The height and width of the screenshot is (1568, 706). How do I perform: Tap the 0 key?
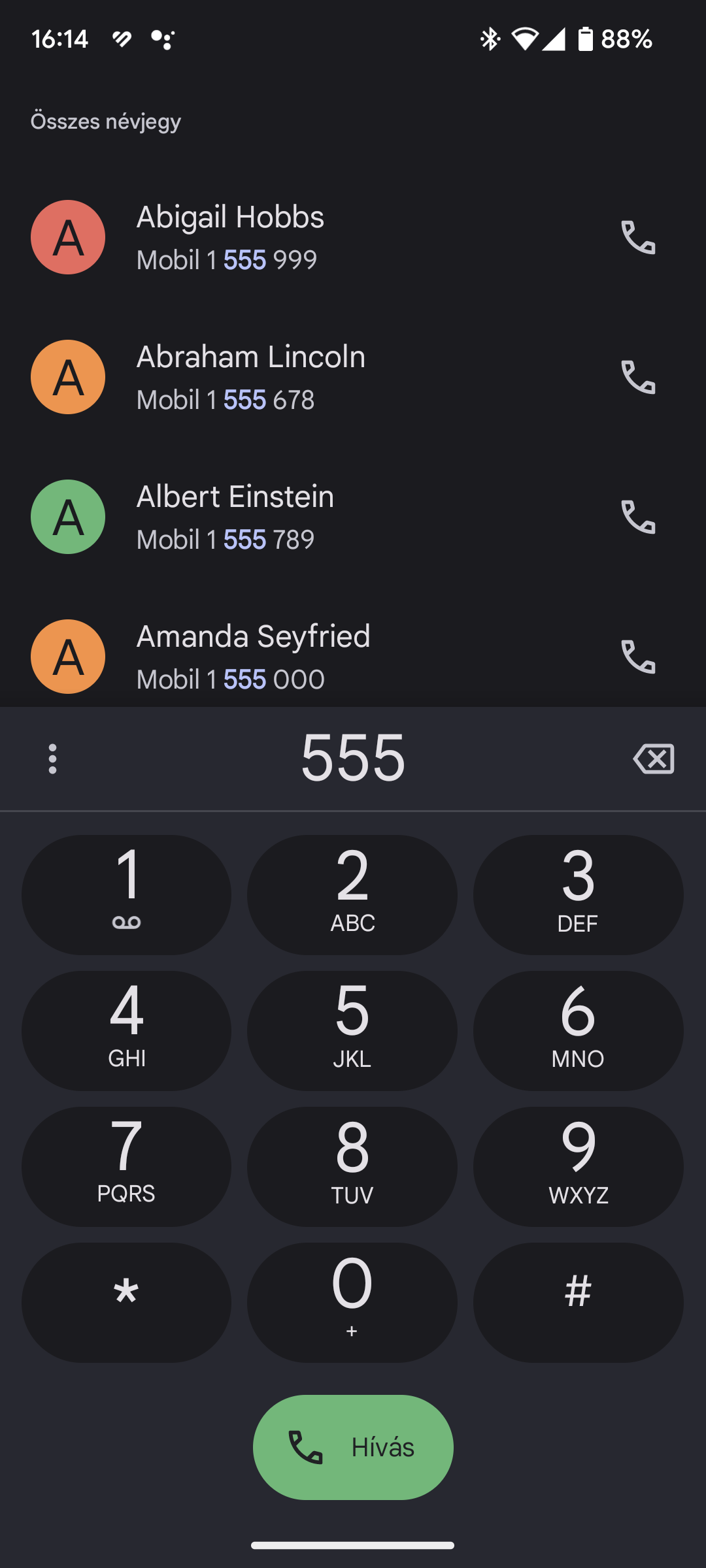(352, 1303)
